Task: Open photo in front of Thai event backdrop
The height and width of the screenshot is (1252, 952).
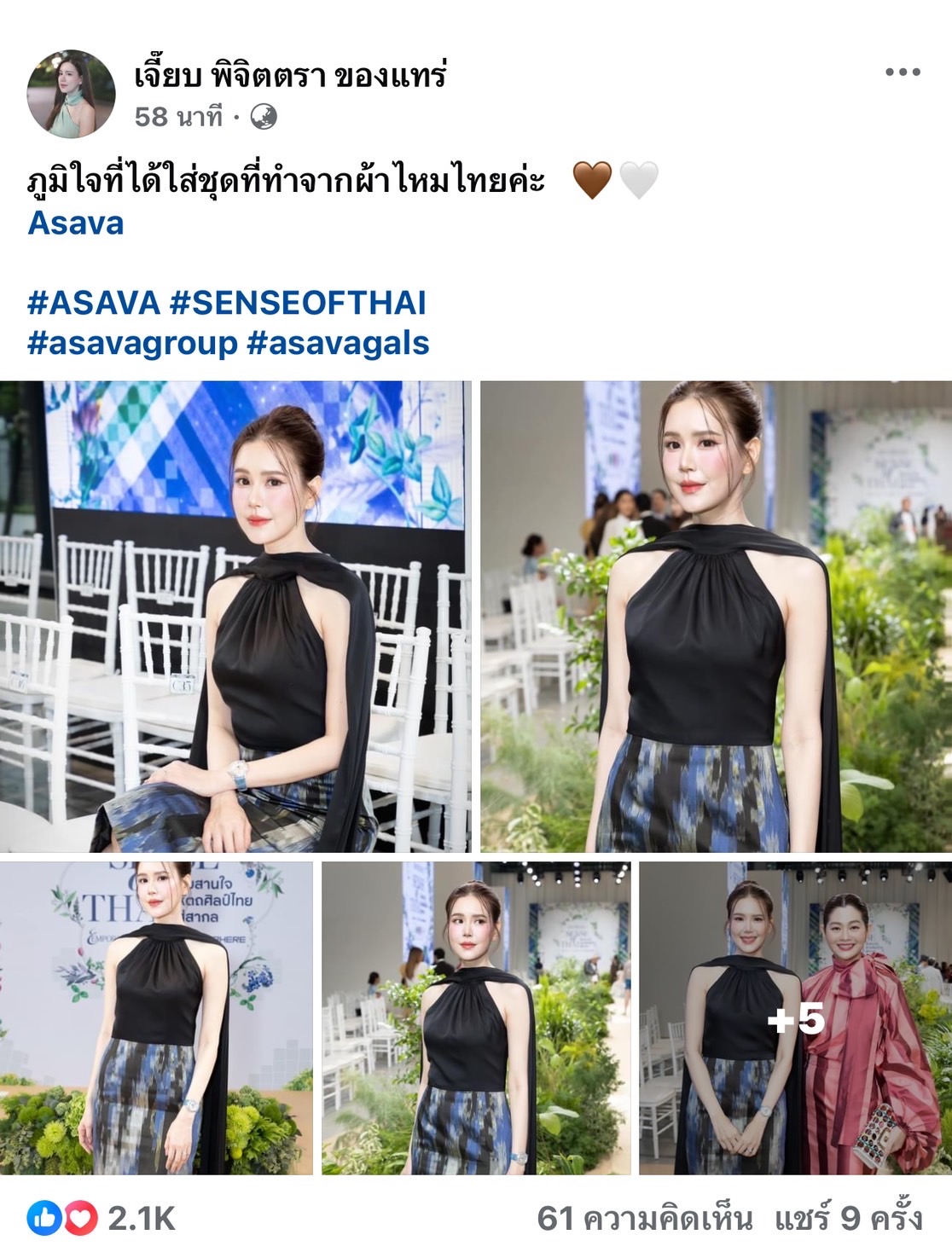Action: coord(156,1017)
